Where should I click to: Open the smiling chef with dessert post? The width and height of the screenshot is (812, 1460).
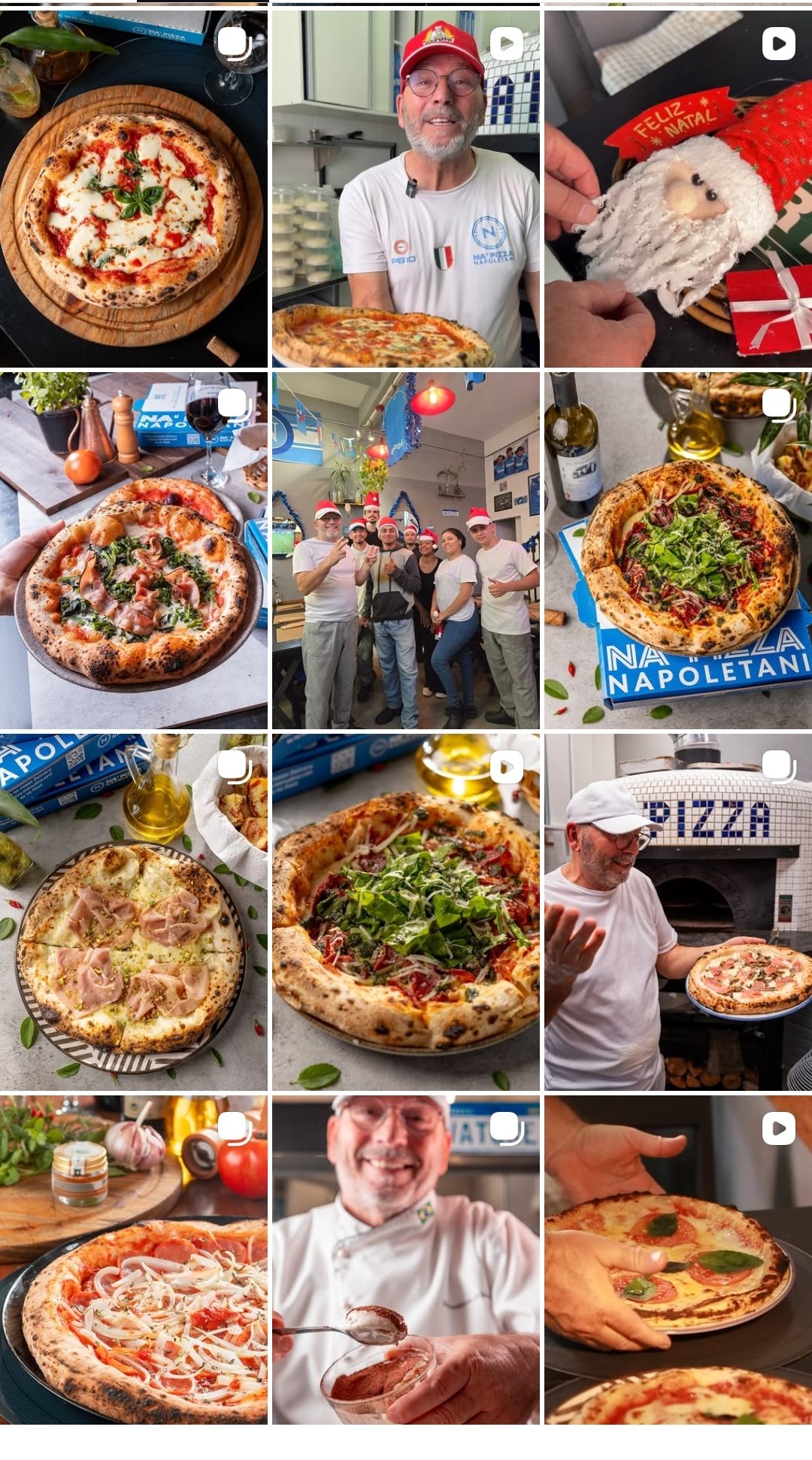click(x=405, y=1259)
